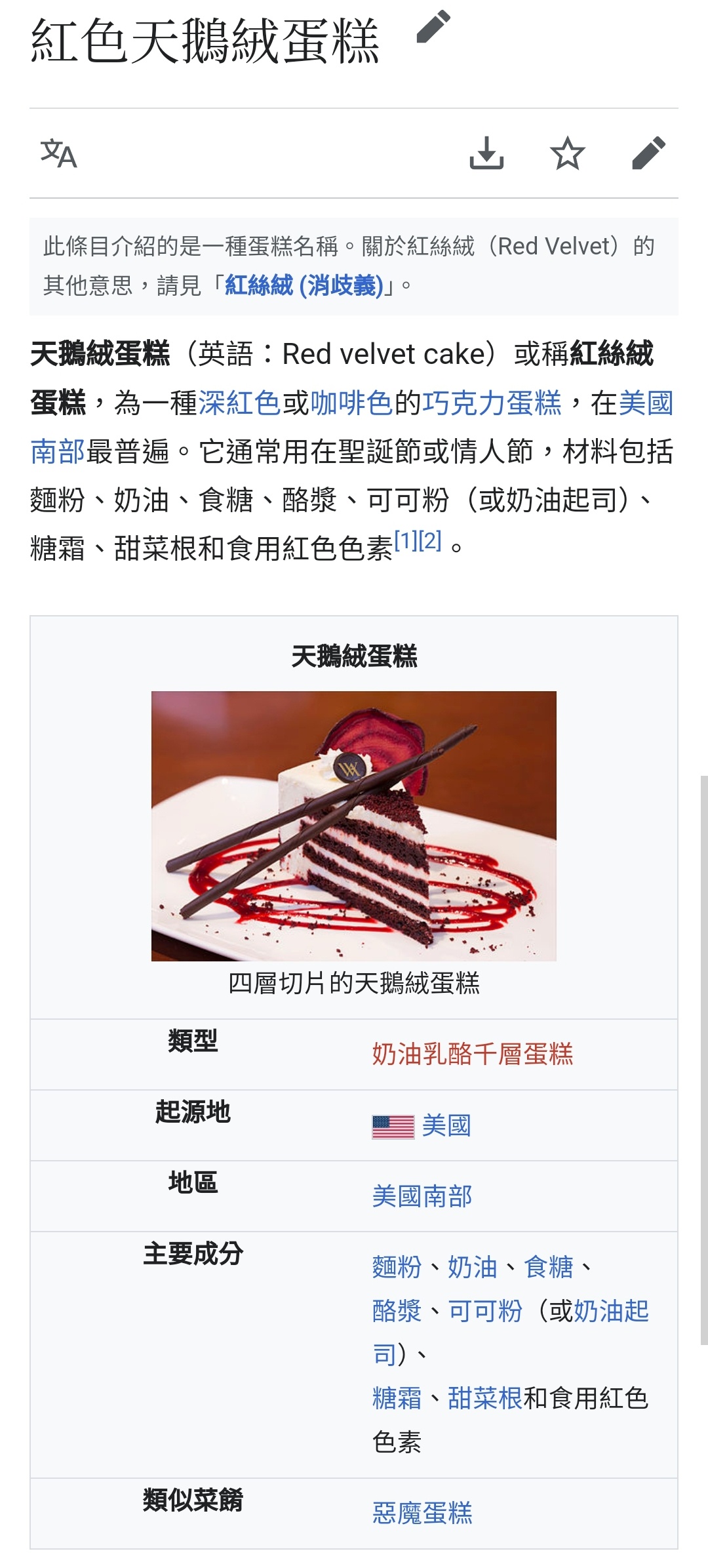Image resolution: width=708 pixels, height=1568 pixels.
Task: Open the 甜菜根 link in infobox
Action: 484,1398
